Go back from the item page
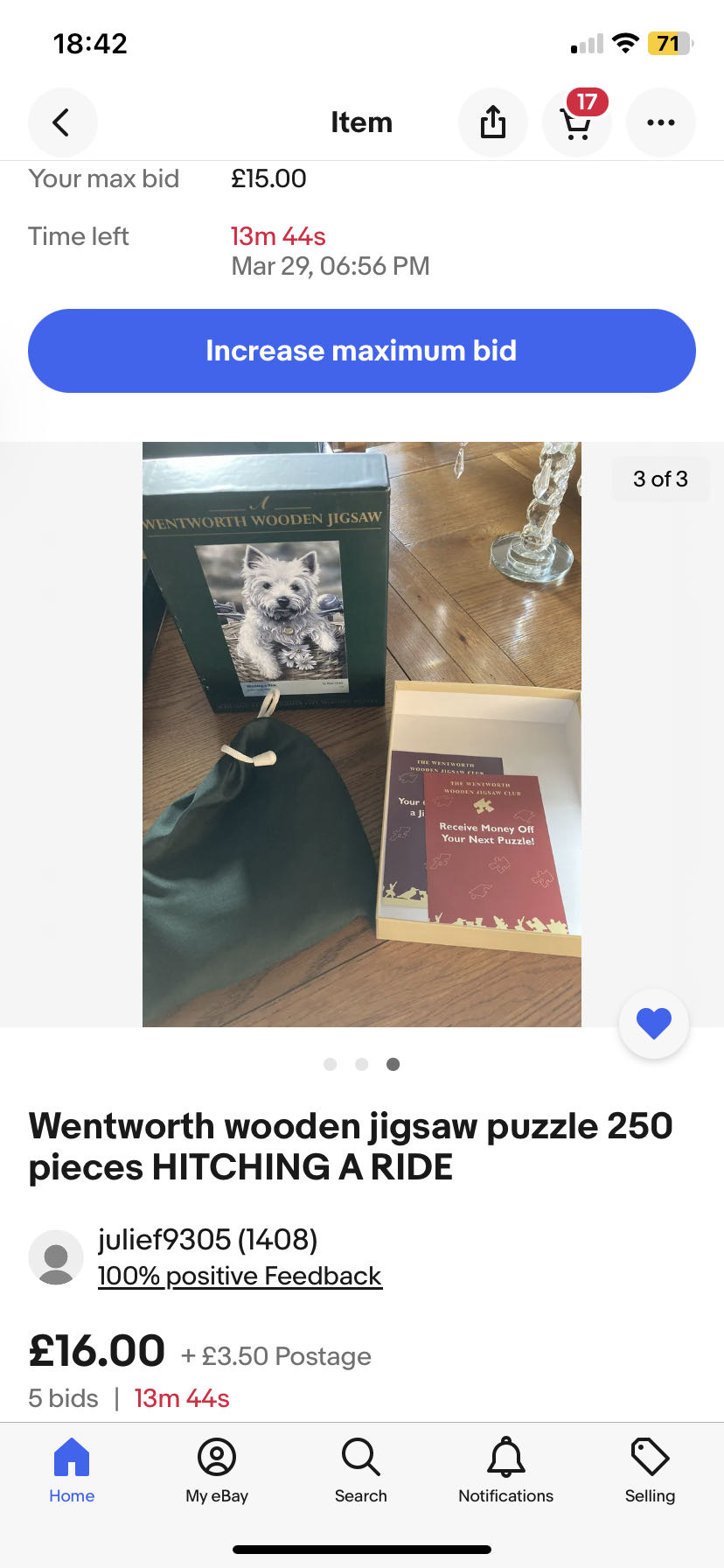Viewport: 724px width, 1568px height. pyautogui.click(x=62, y=122)
